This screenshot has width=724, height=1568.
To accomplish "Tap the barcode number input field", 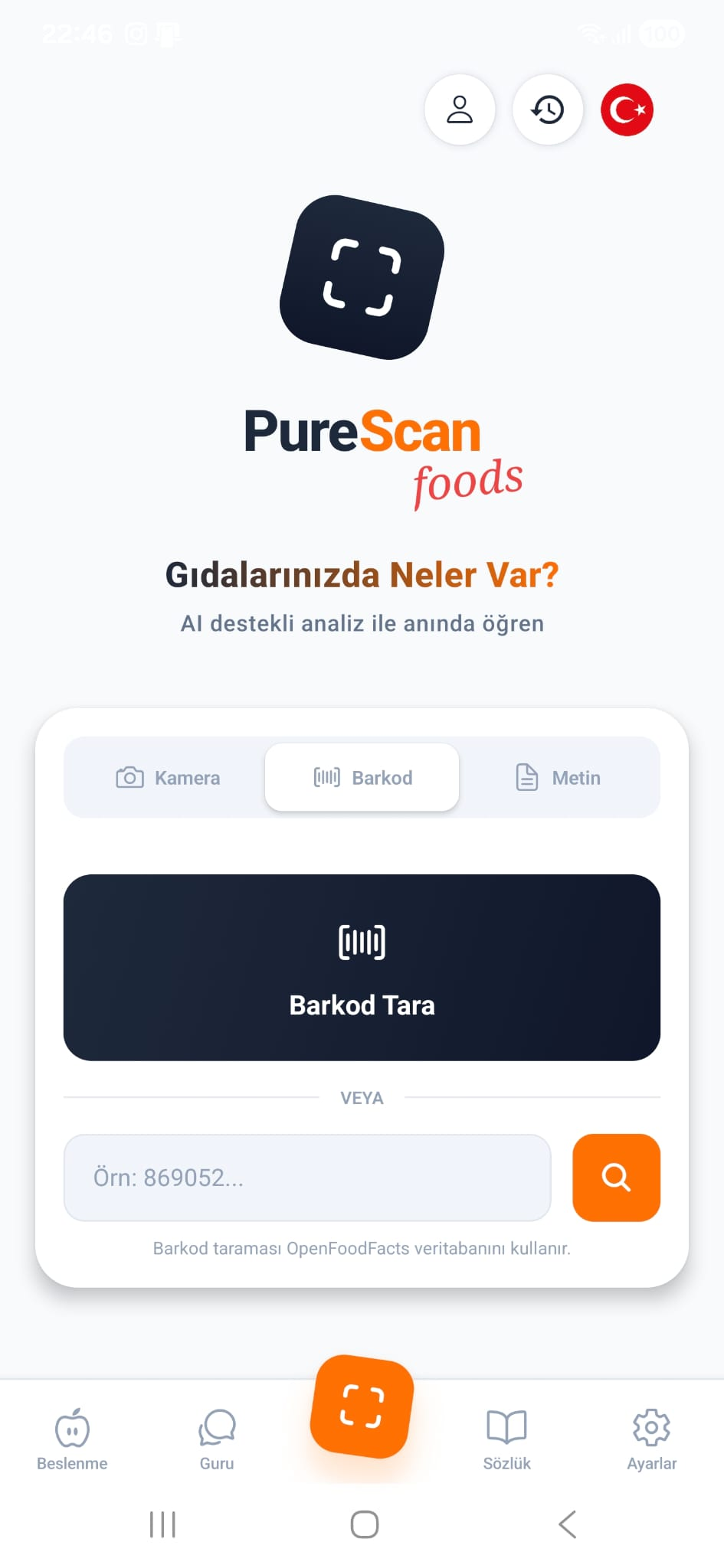I will click(x=306, y=1177).
